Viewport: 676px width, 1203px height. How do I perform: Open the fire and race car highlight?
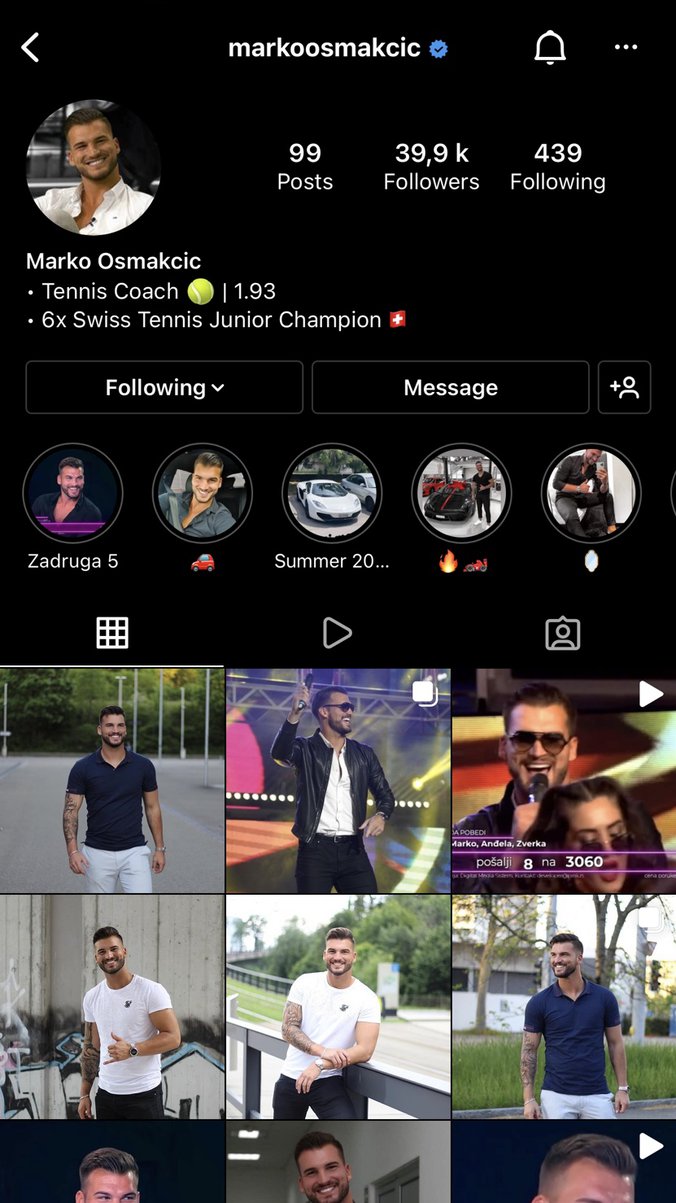(461, 494)
